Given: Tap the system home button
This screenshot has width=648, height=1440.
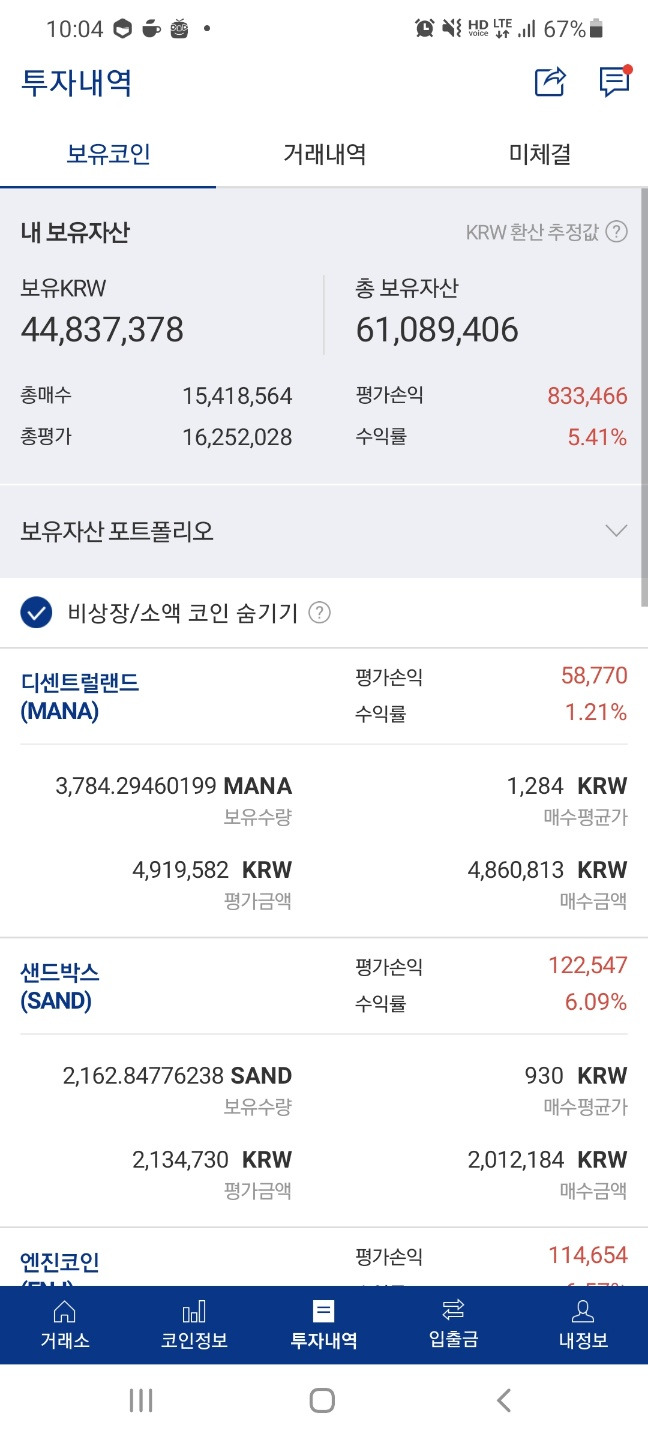Looking at the screenshot, I should pos(322,1400).
